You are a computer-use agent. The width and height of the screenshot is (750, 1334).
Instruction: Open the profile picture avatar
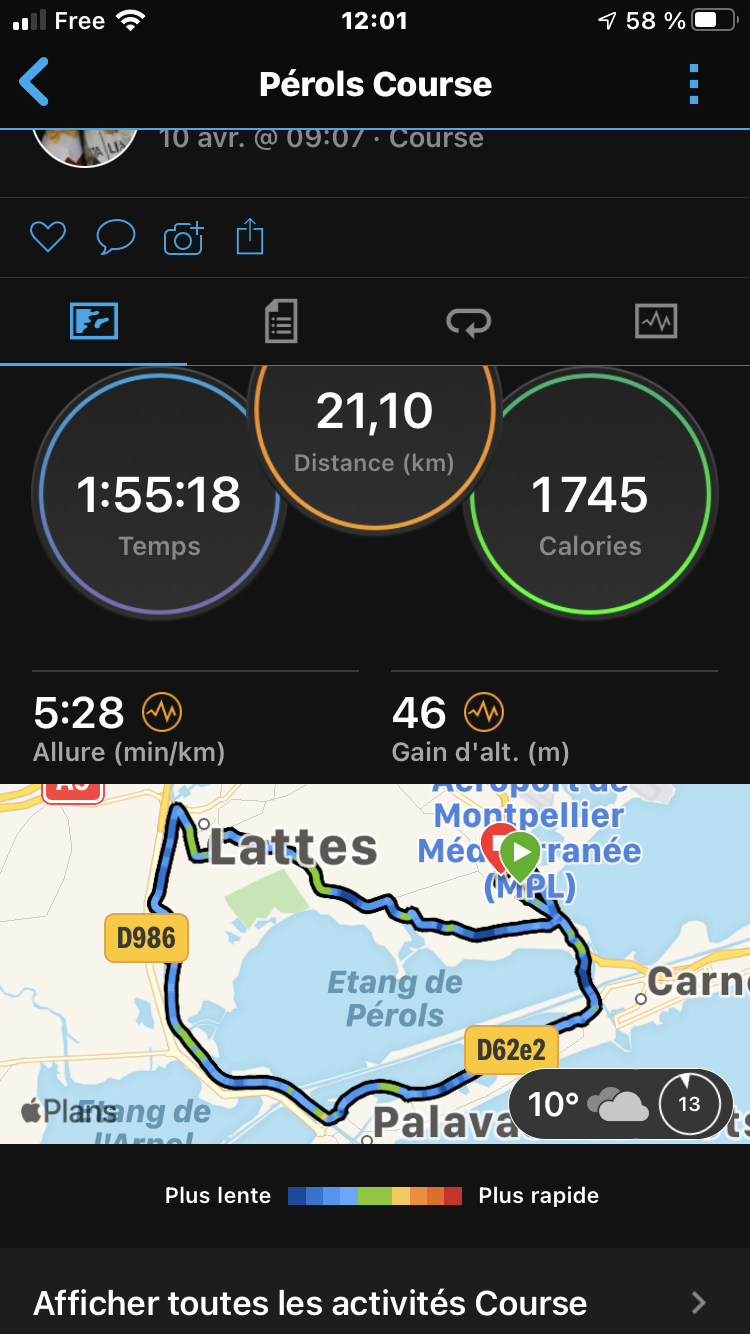85,145
